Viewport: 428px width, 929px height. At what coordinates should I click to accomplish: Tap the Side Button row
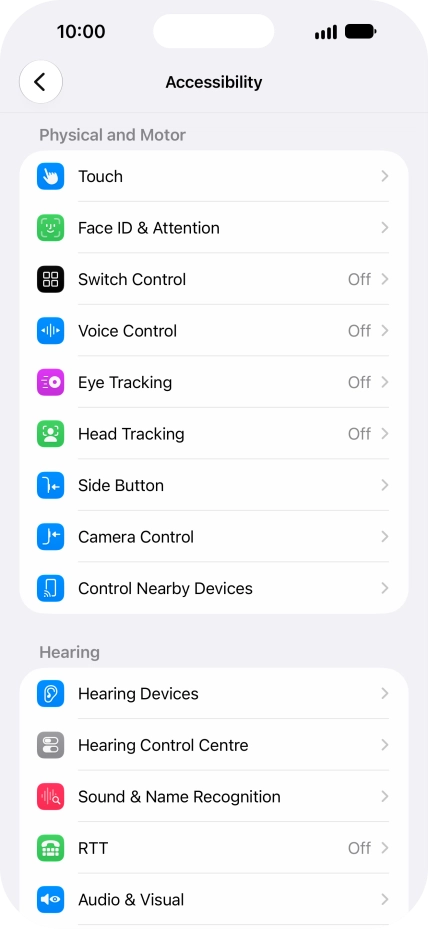[x=214, y=485]
